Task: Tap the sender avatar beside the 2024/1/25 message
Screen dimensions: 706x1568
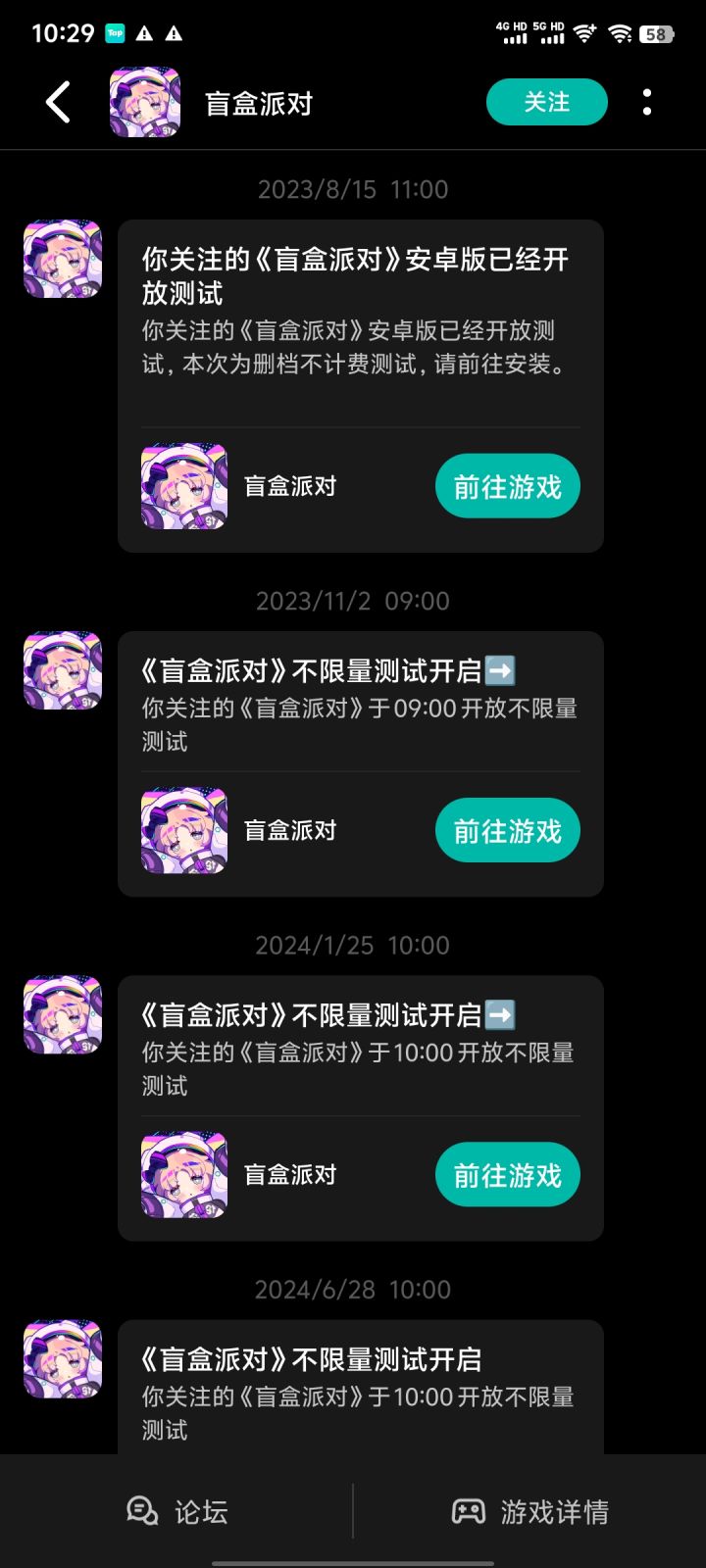Action: 62,1015
